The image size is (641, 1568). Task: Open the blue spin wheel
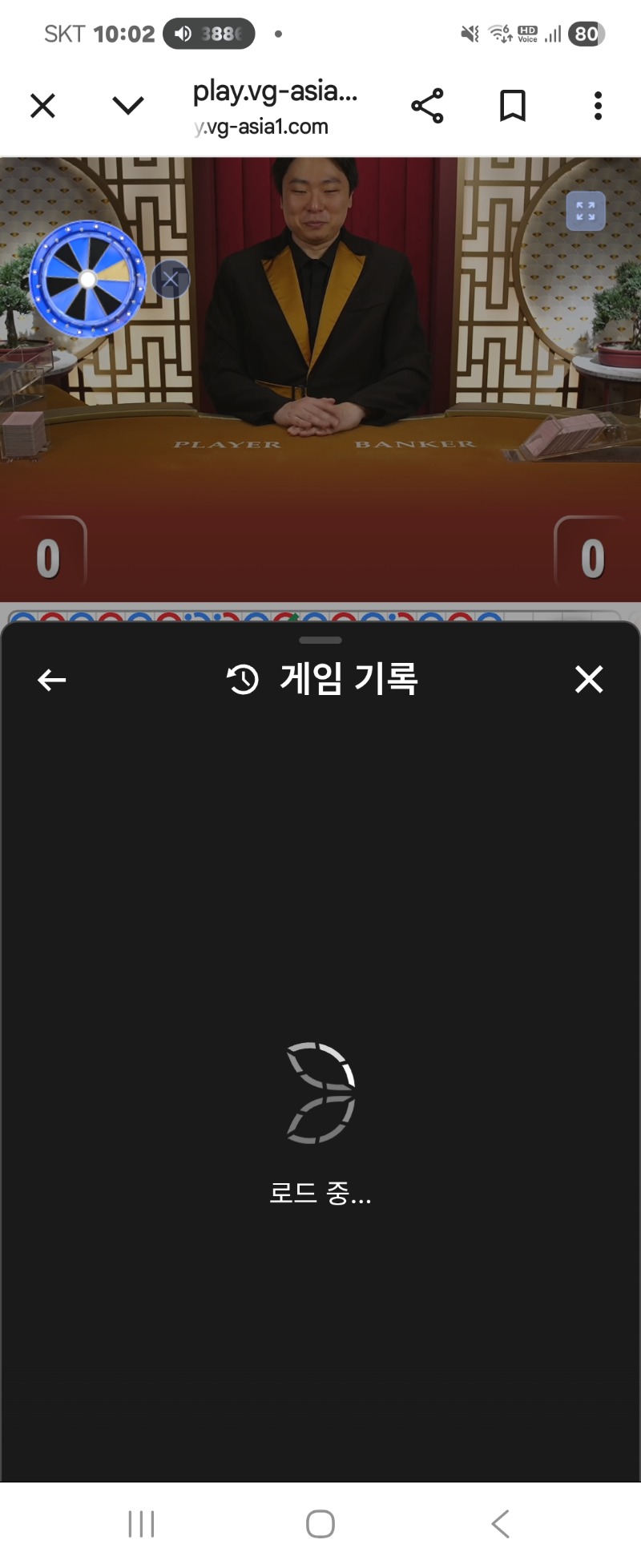[87, 279]
